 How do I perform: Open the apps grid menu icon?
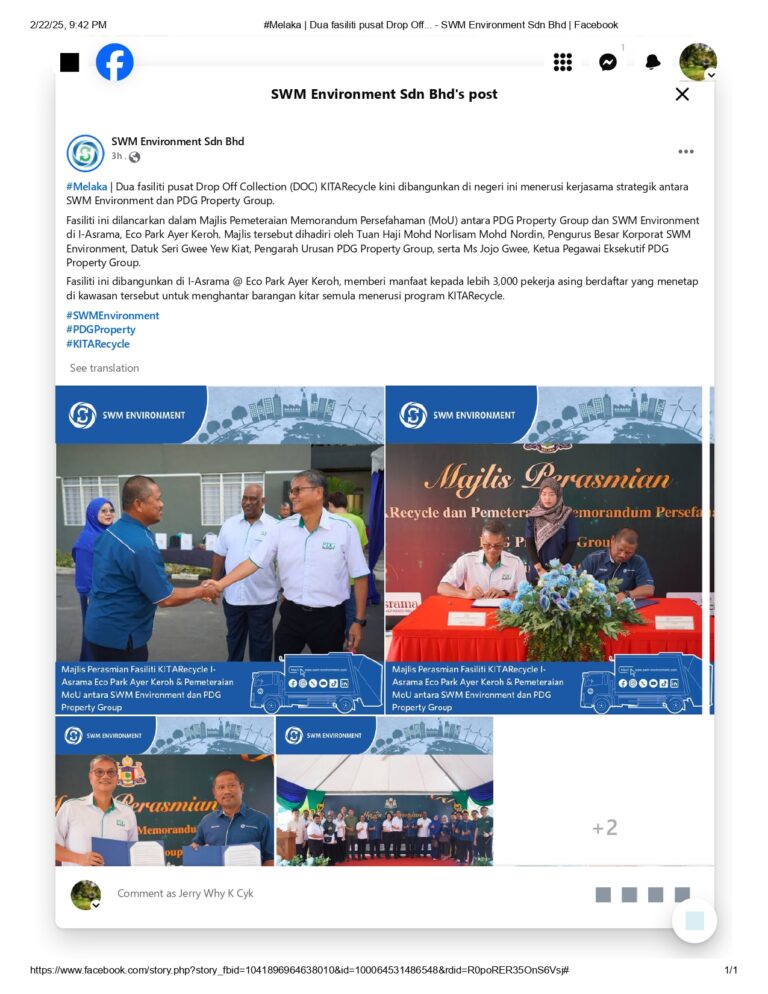[x=563, y=62]
